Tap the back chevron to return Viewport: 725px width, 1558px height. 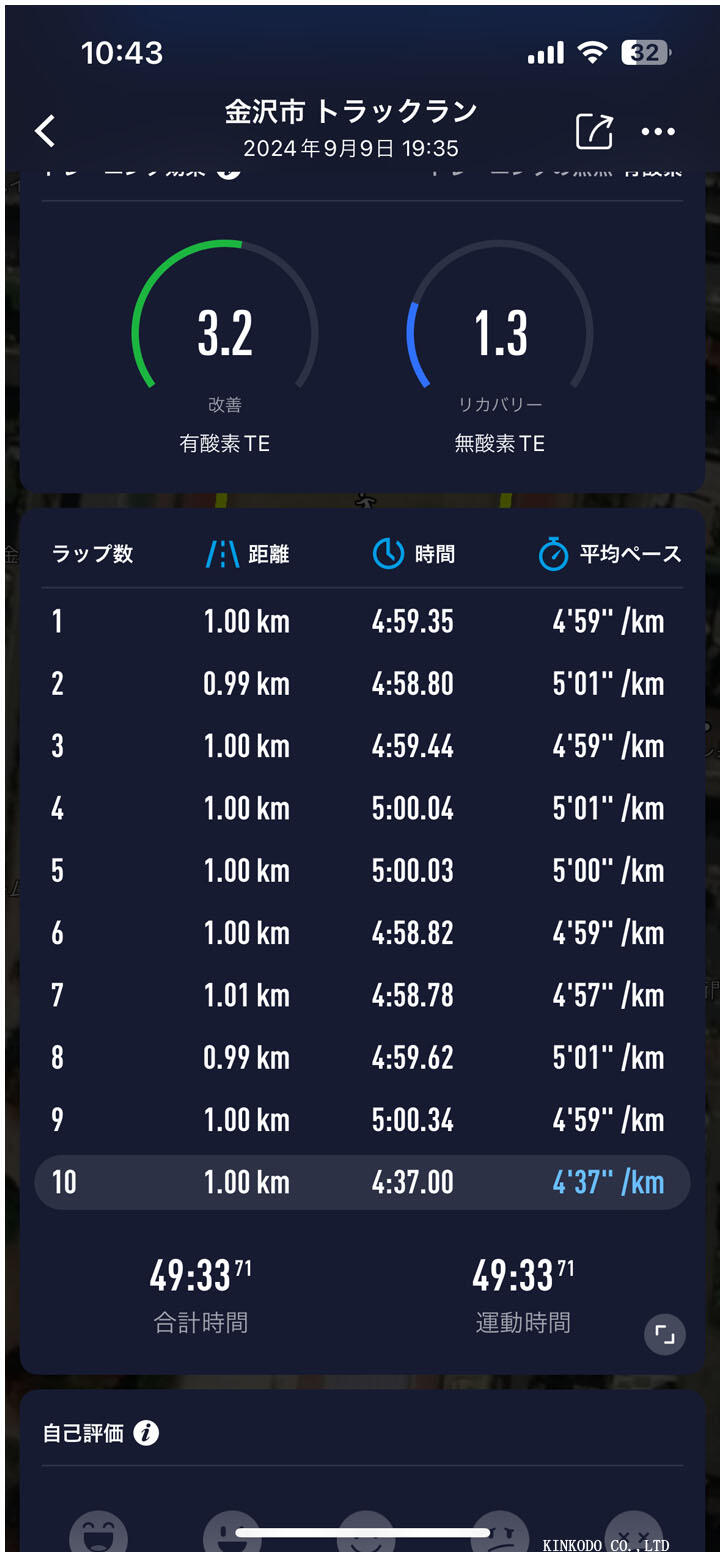point(43,131)
